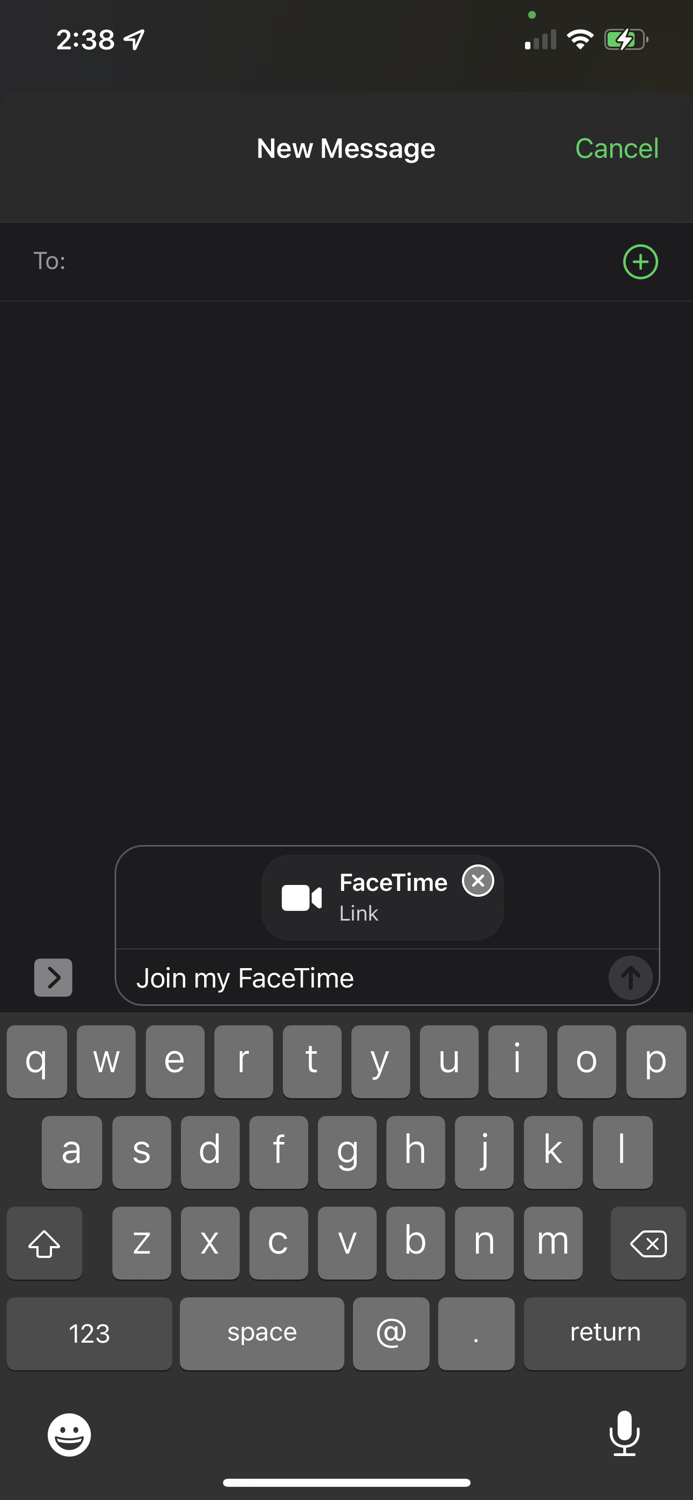Tap the backspace key

tap(648, 1243)
